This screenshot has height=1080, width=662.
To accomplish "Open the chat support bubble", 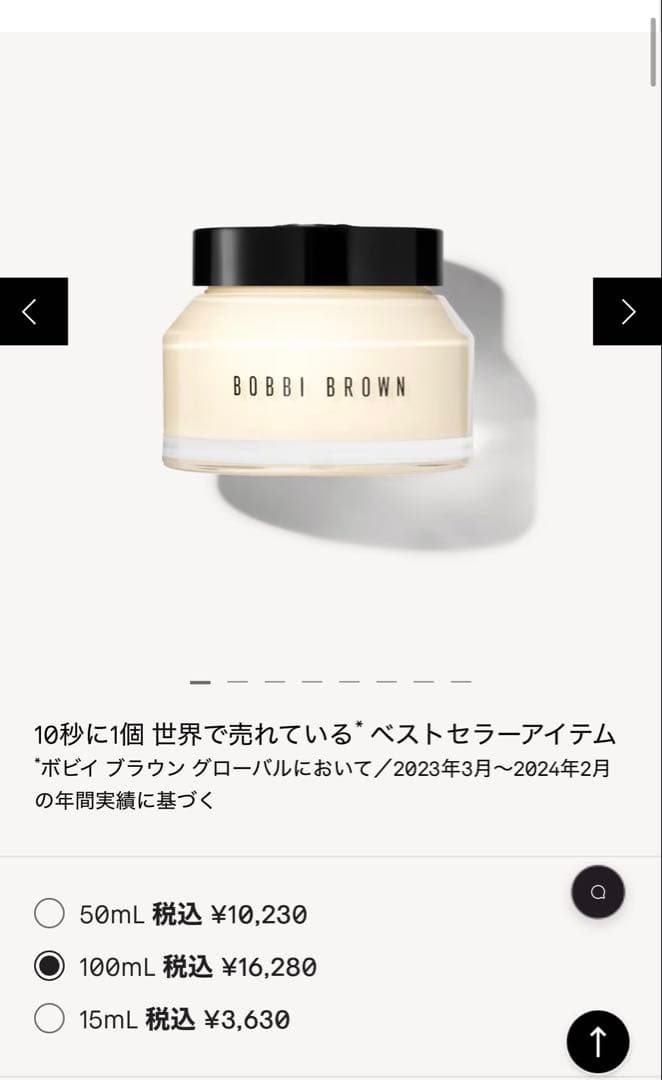I will coord(598,892).
